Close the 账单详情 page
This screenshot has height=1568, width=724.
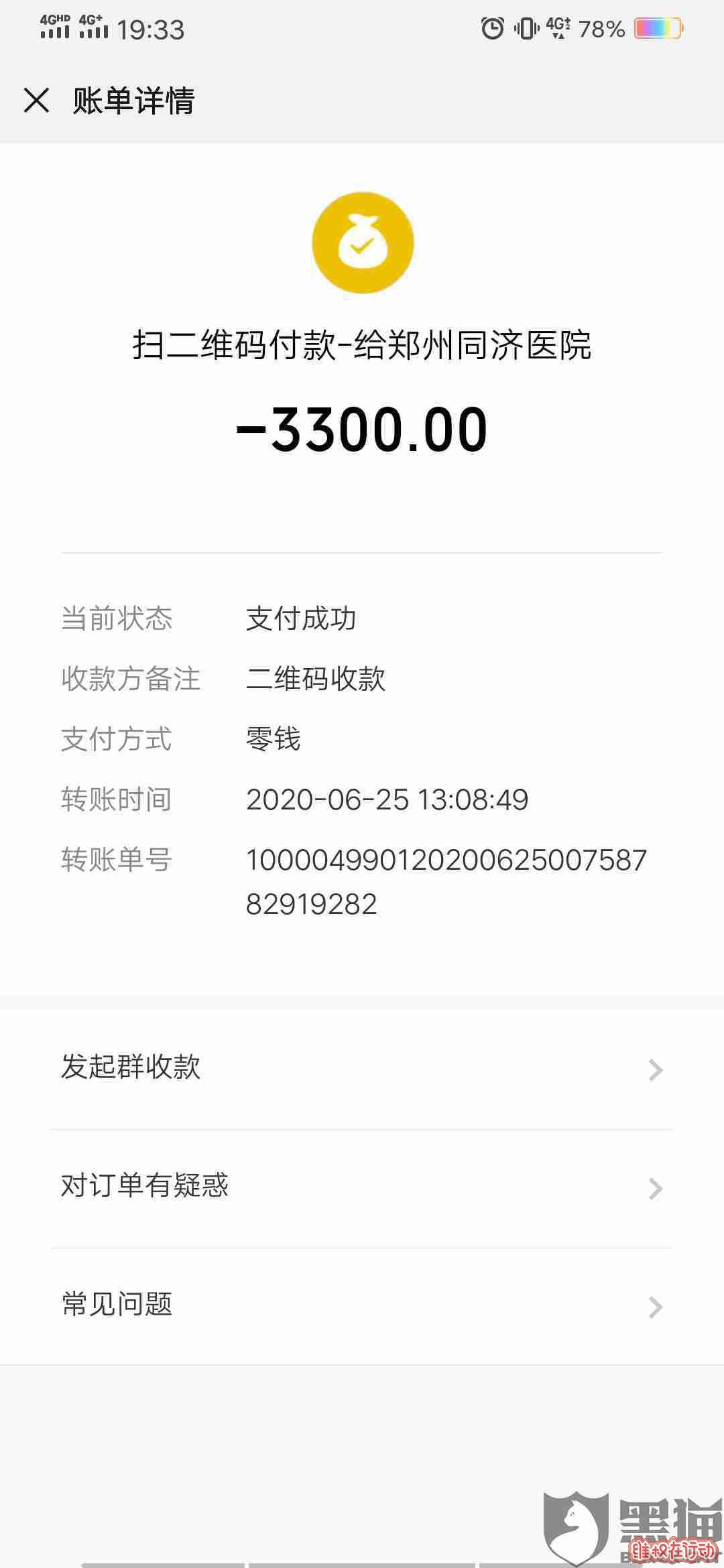click(x=36, y=101)
